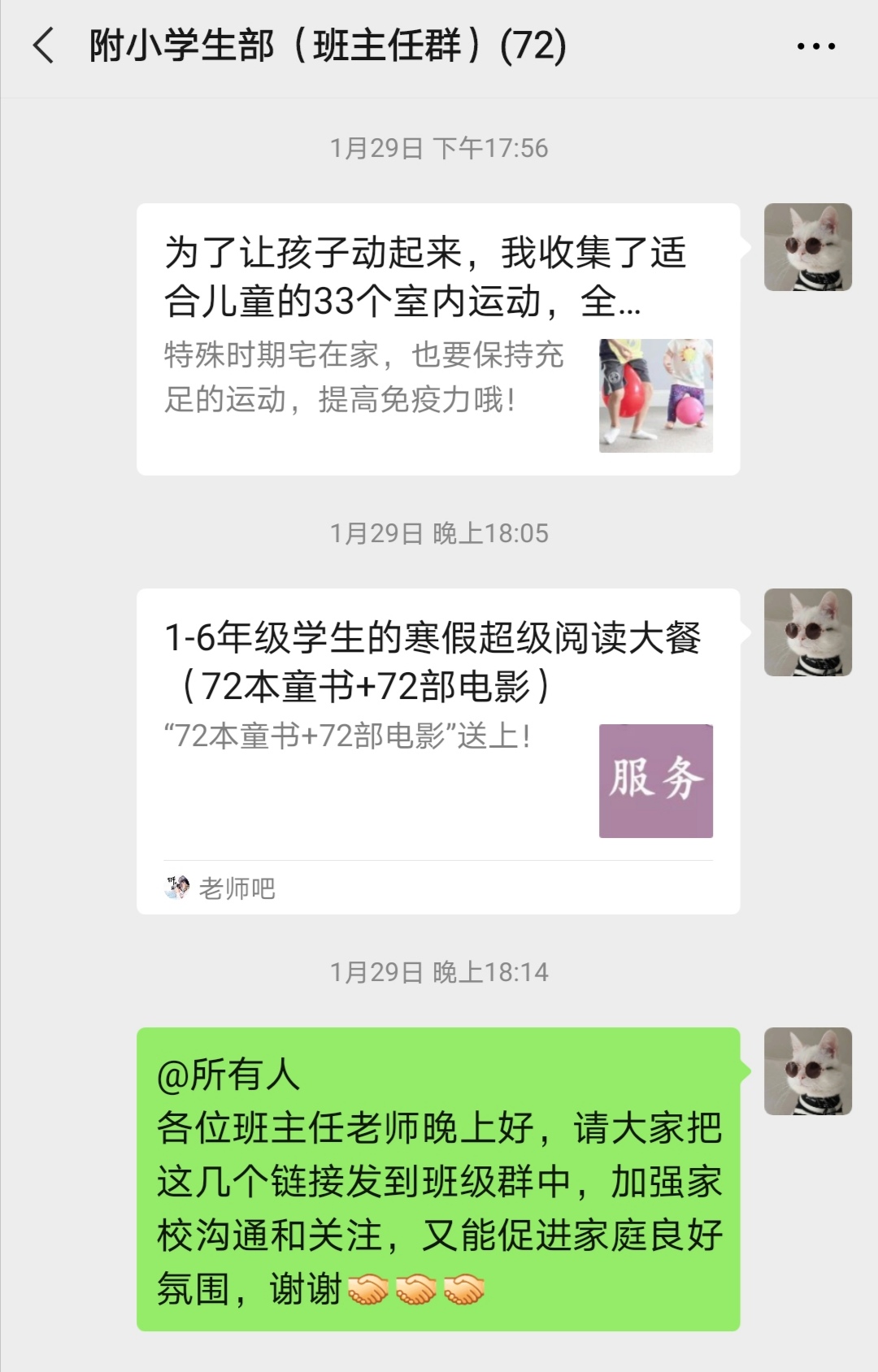Open the group chat options menu

click(x=815, y=46)
